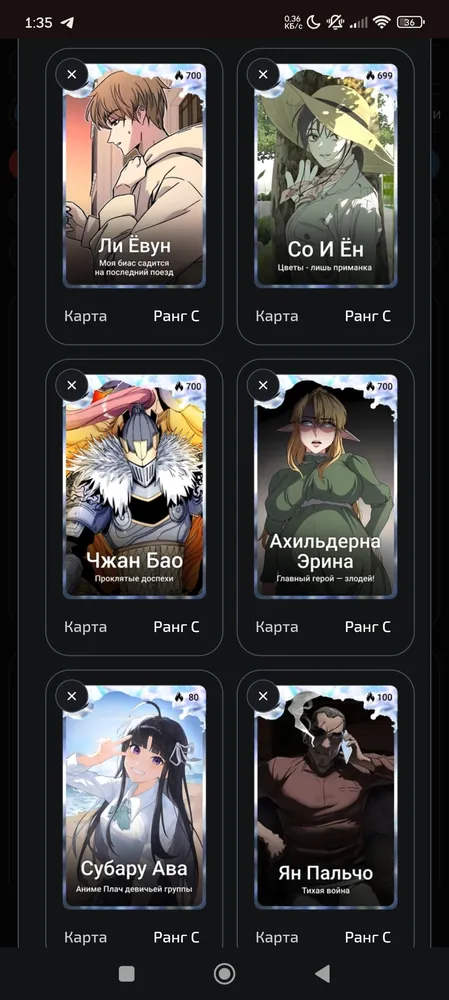View the Субару Ава card
This screenshot has height=1000, width=449.
(x=135, y=797)
